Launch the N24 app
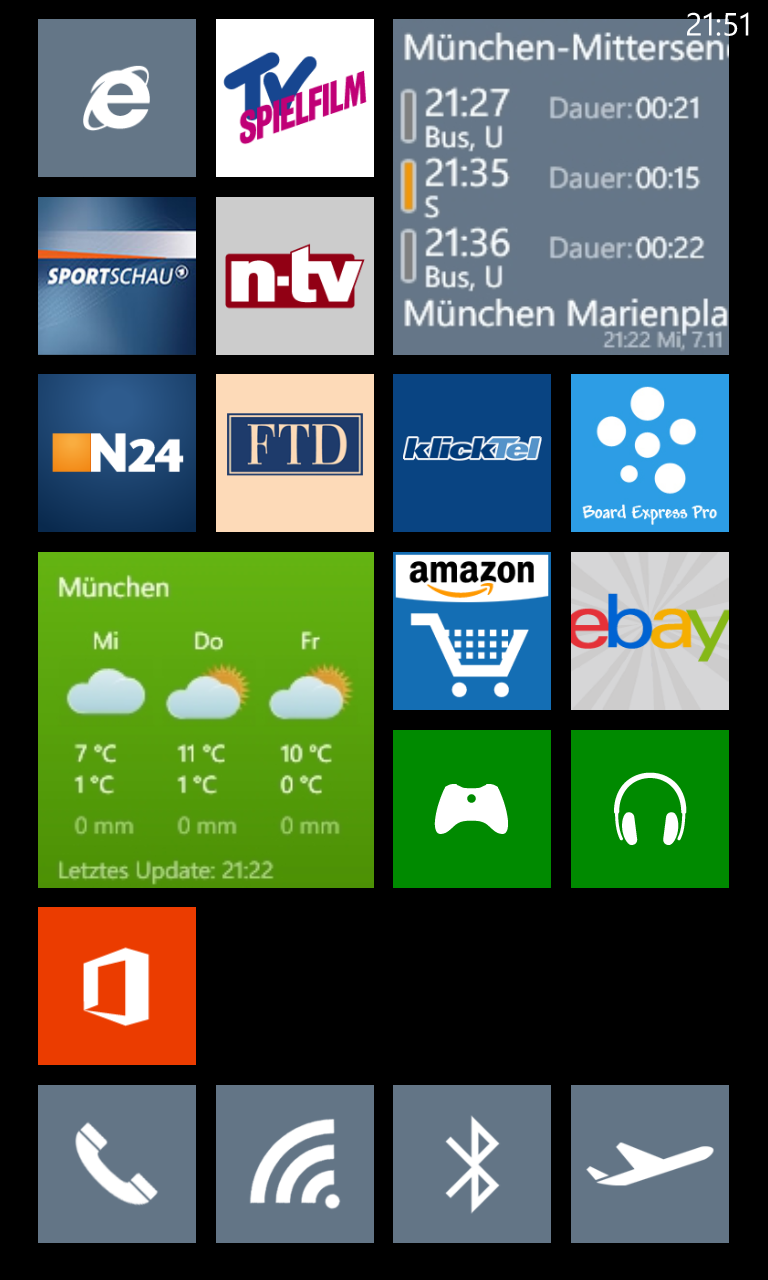The height and width of the screenshot is (1280, 768). click(117, 453)
